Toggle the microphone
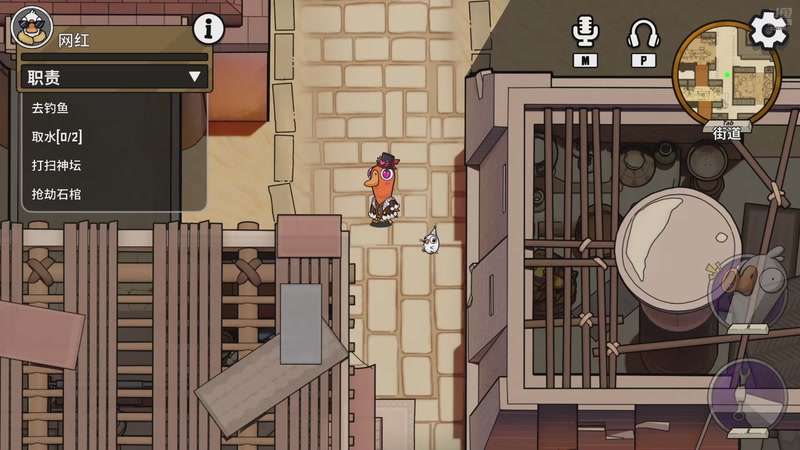800x450 pixels. pos(585,33)
